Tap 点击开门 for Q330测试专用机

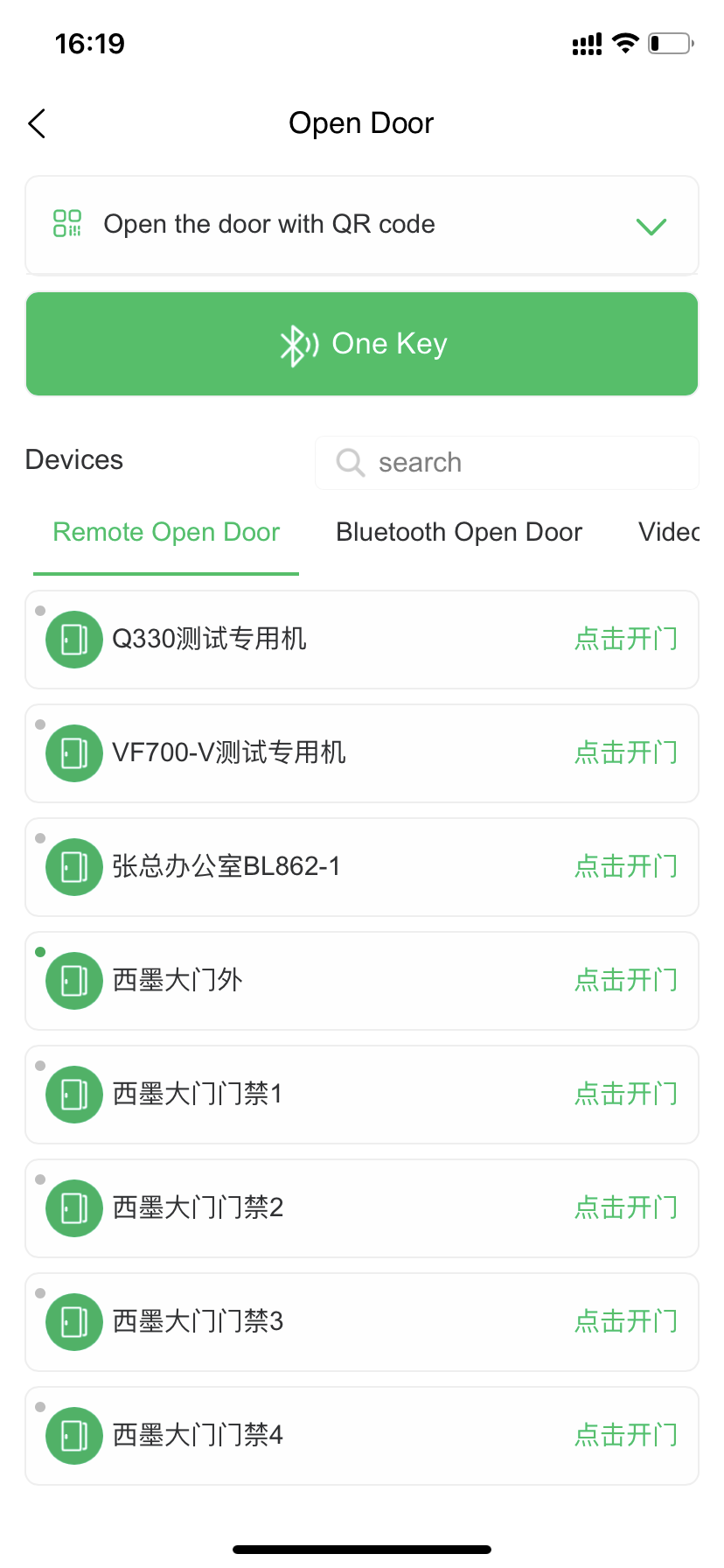coord(626,640)
